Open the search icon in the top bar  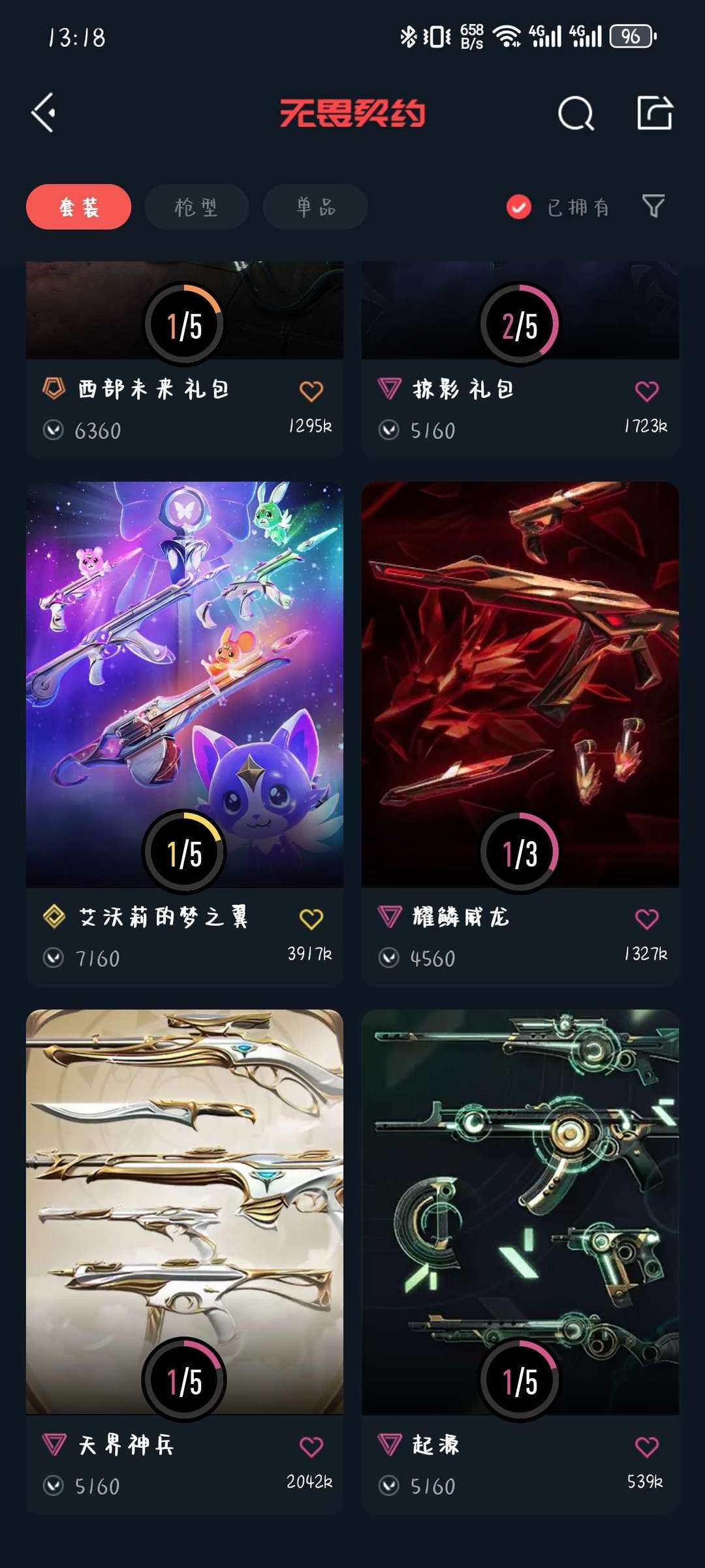coord(576,114)
